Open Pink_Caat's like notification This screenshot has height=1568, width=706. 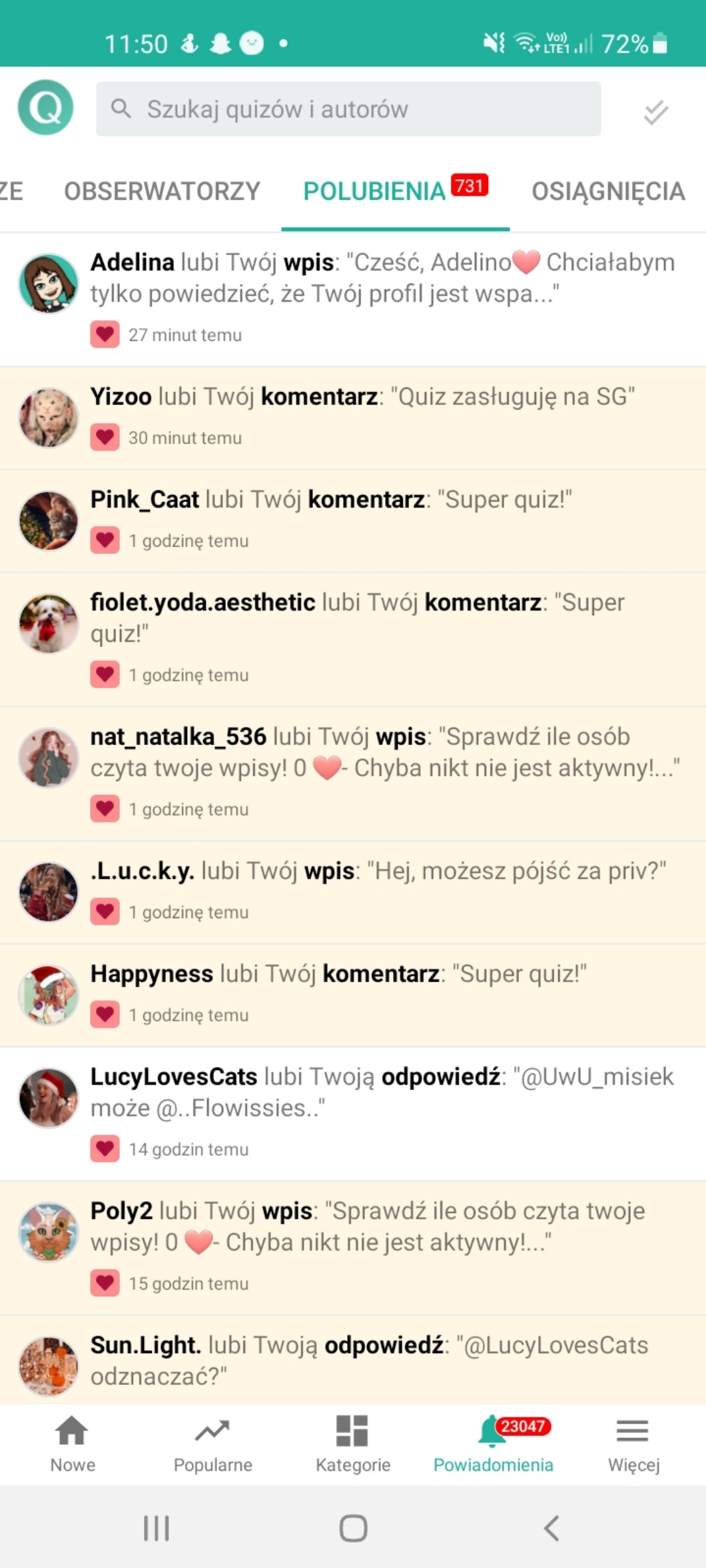click(382, 519)
